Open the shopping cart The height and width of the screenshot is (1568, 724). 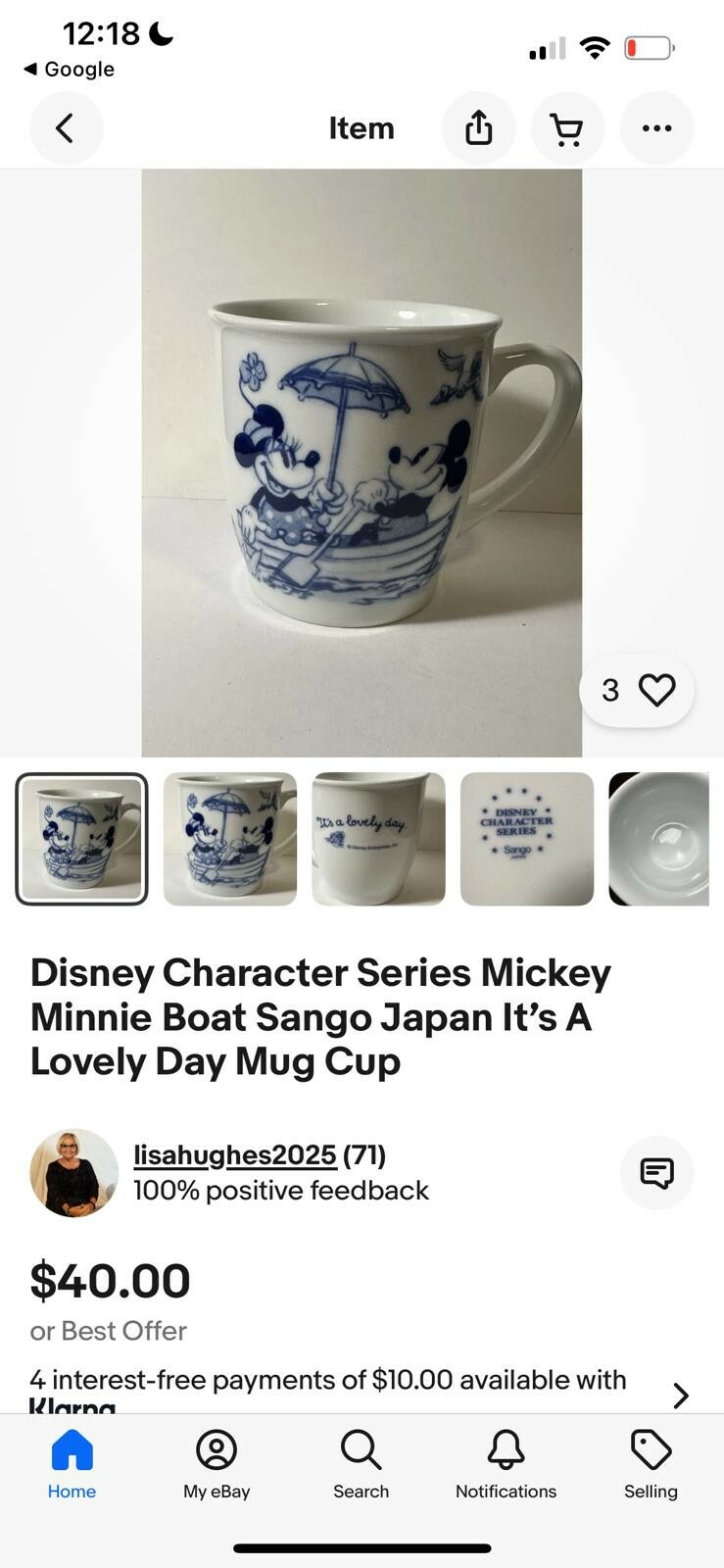(567, 128)
